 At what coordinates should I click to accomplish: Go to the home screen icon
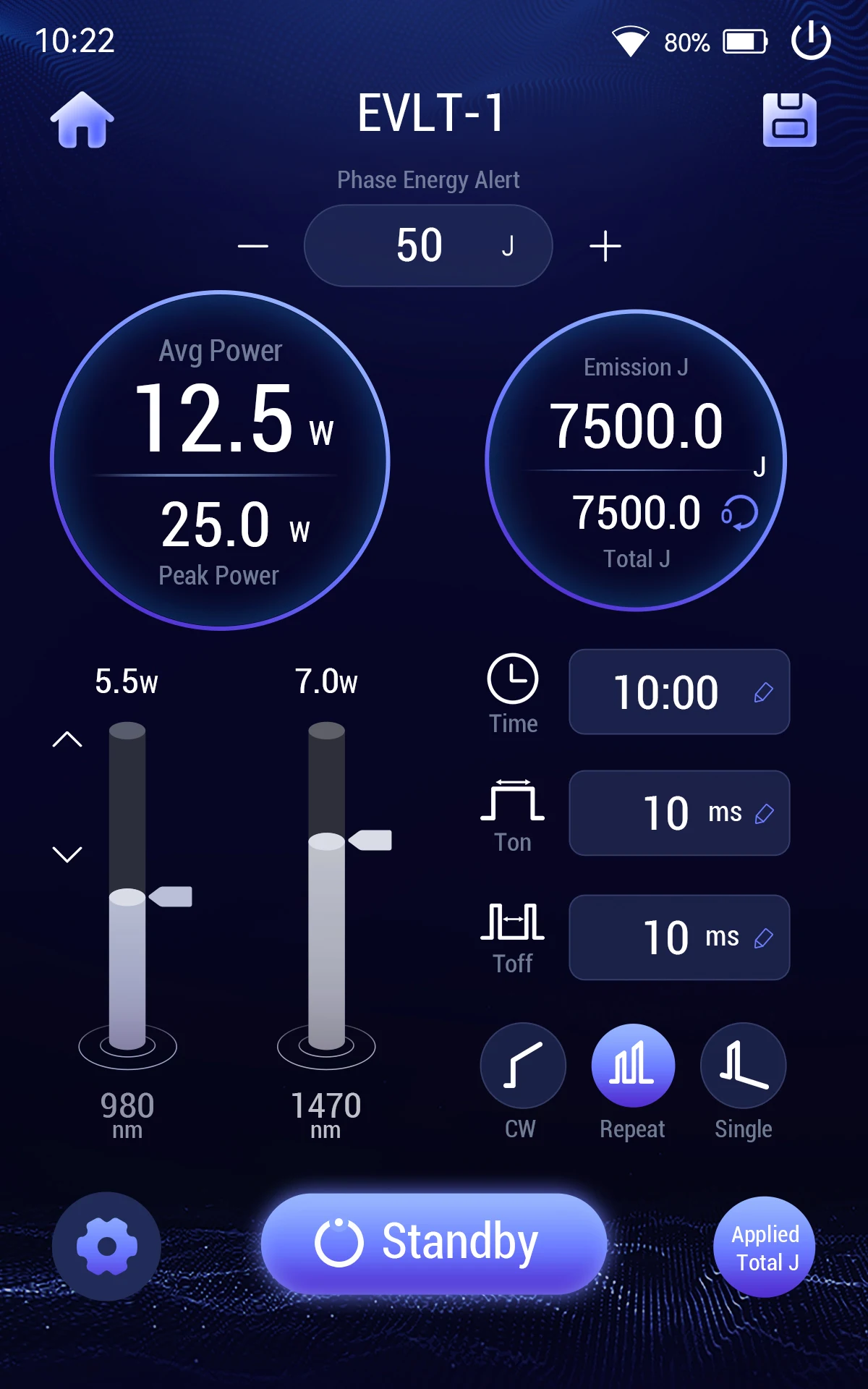[x=82, y=120]
